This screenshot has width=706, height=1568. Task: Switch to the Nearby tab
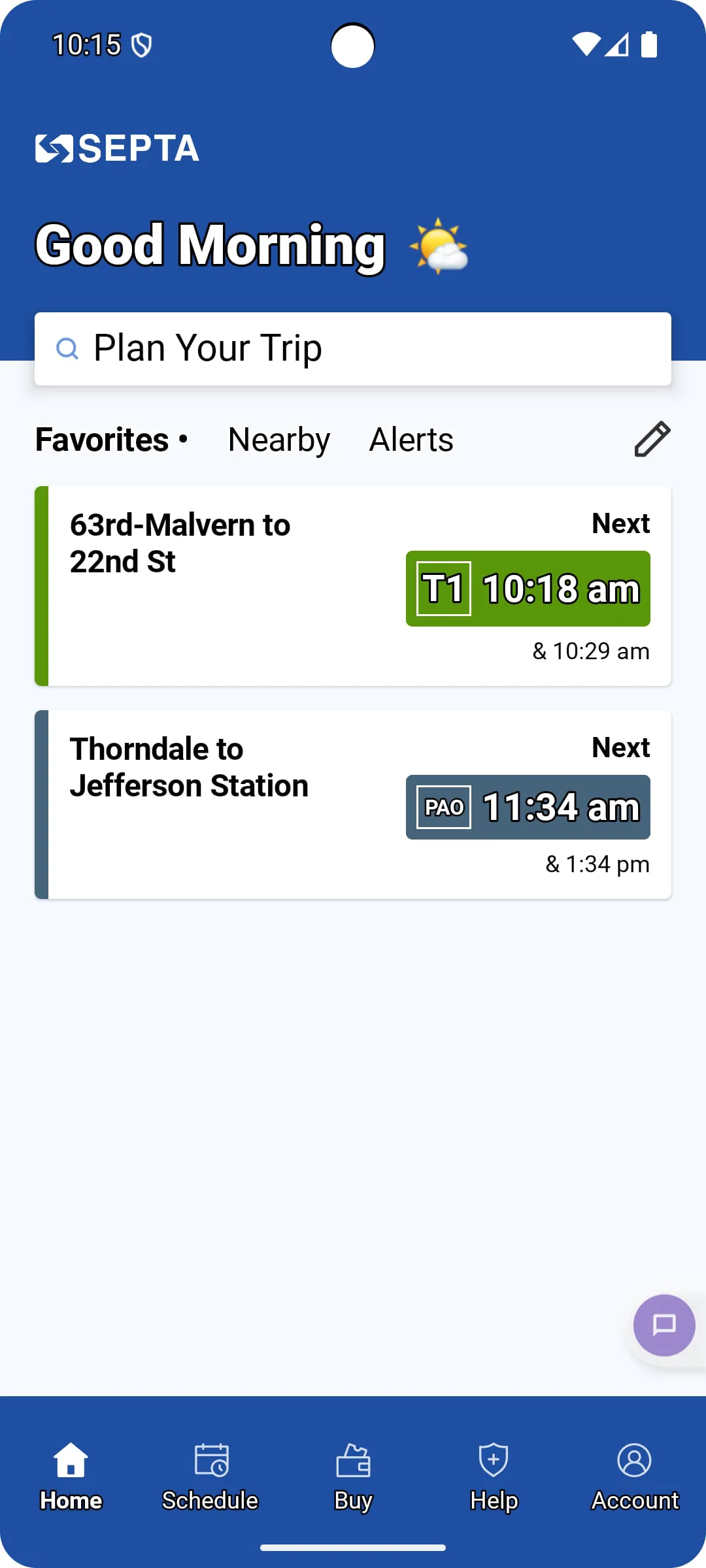[278, 439]
